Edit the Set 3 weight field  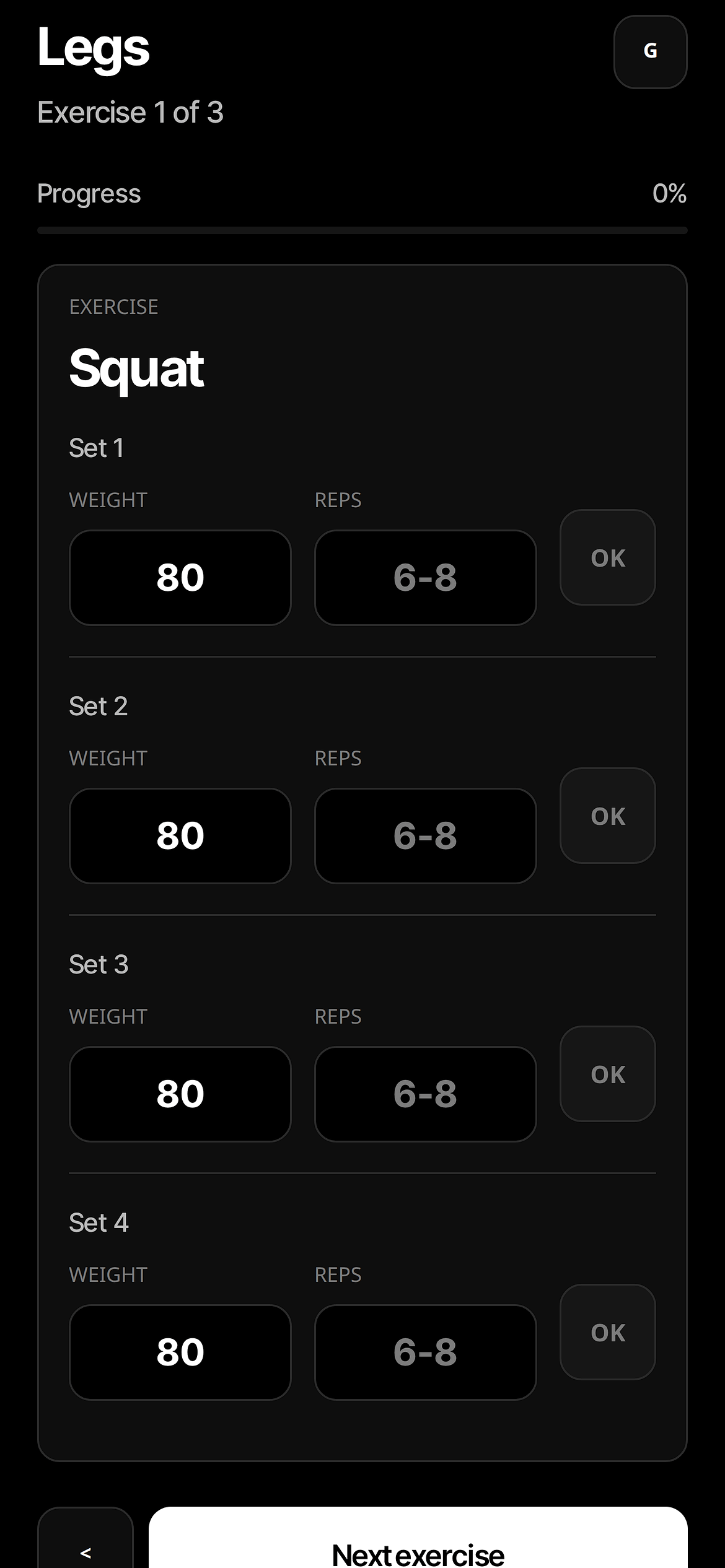click(180, 1094)
